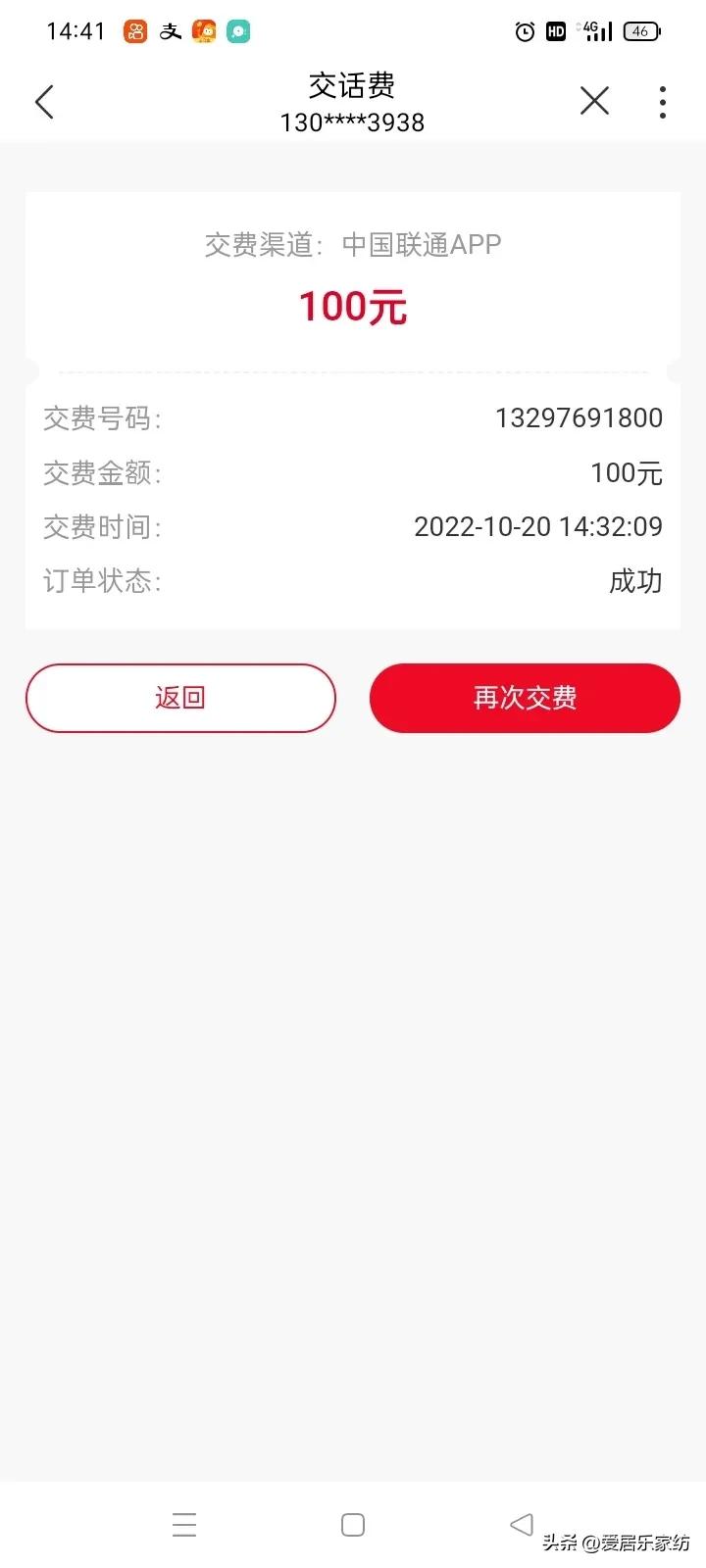Tap the HD voice indicator in the status bar
706x1568 pixels.
coord(554,30)
